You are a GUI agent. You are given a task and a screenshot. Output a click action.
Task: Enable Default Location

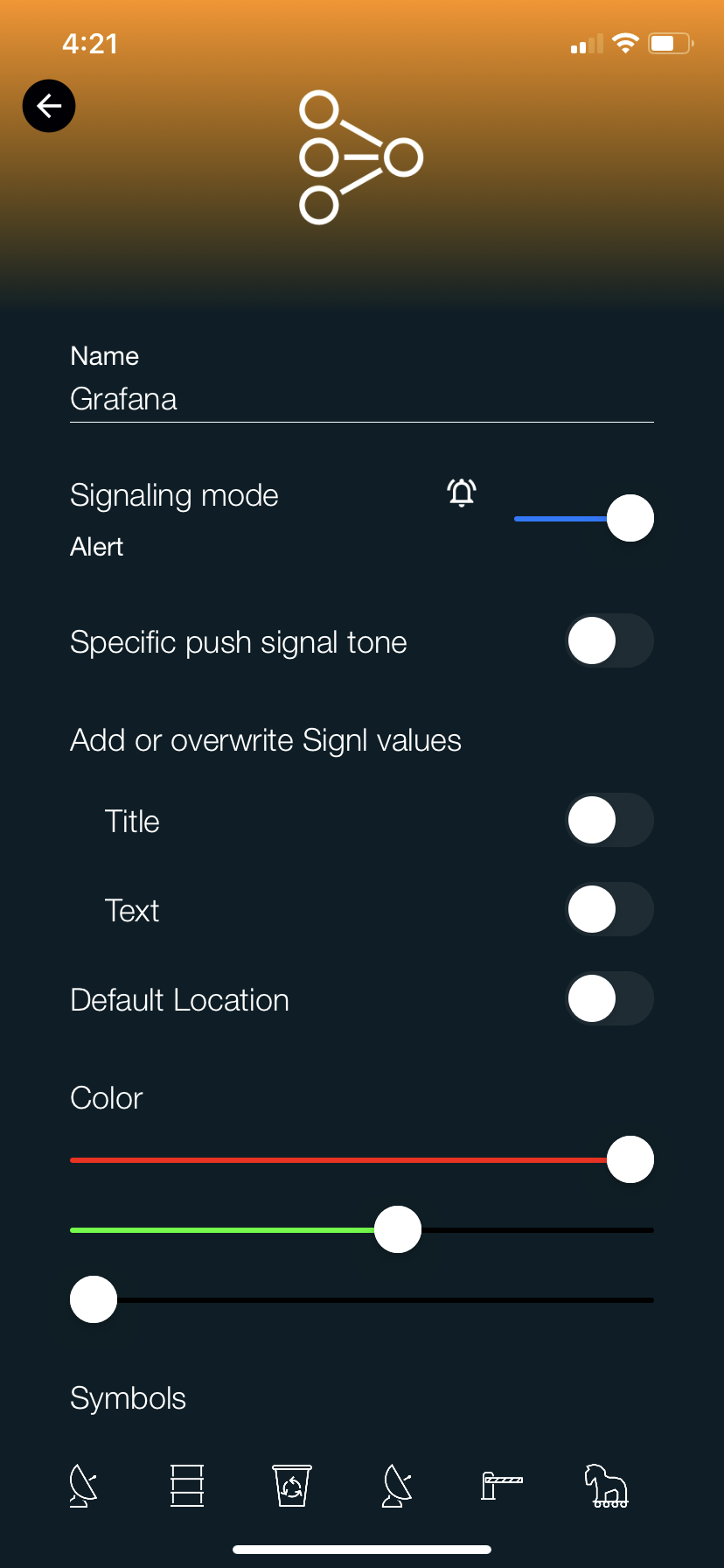click(x=609, y=999)
